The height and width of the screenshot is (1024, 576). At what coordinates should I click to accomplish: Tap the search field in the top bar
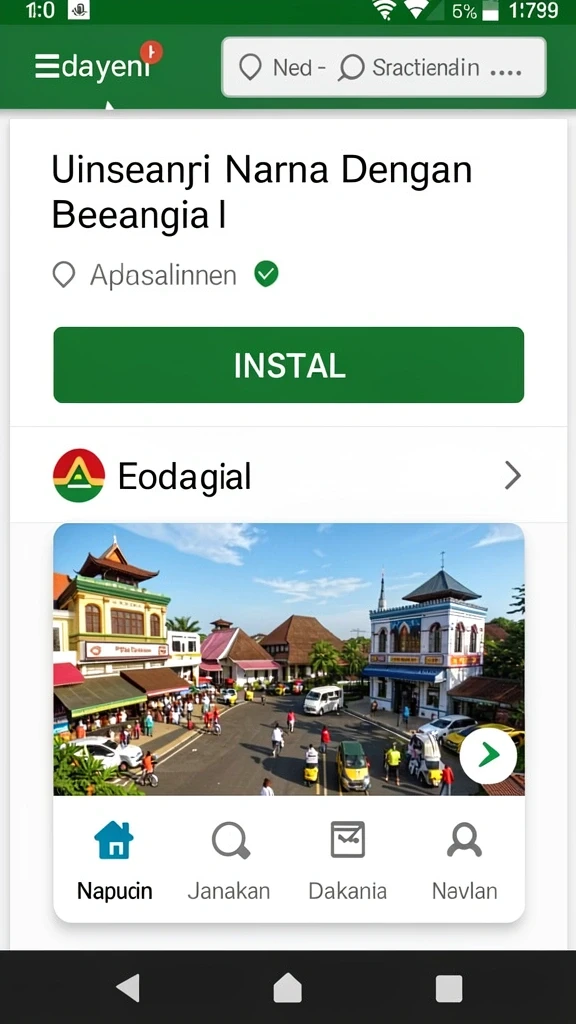coord(383,67)
